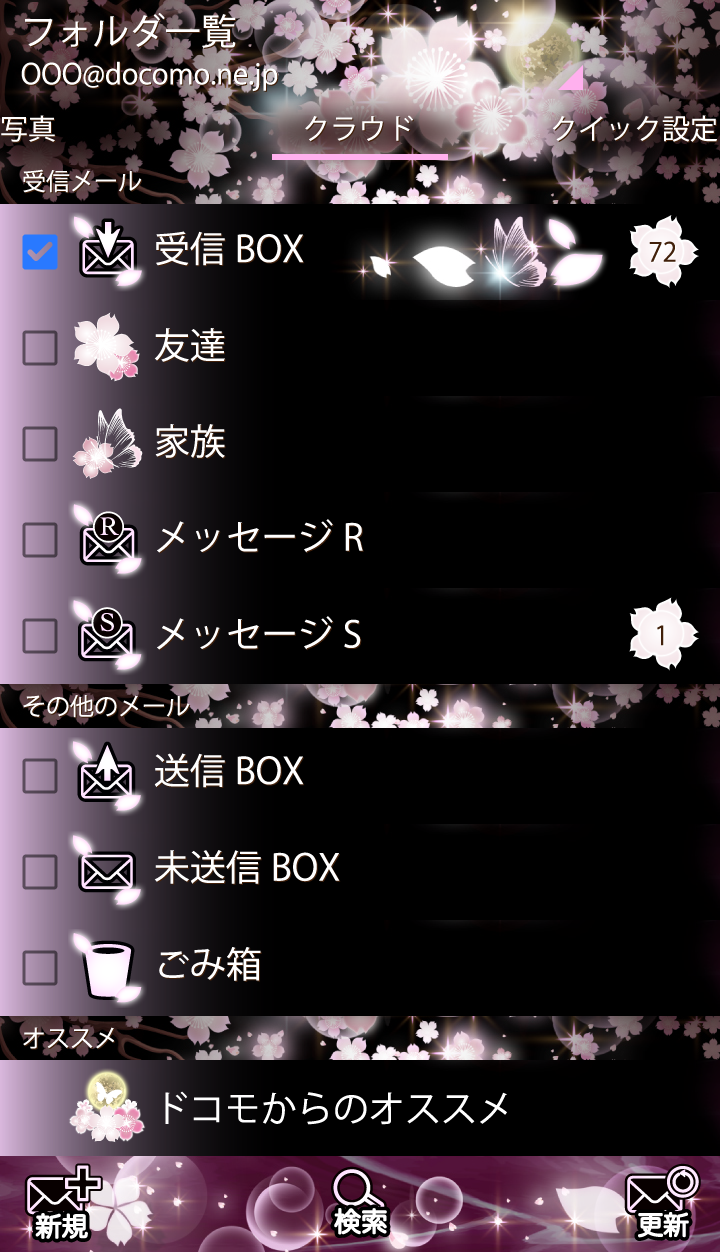Check the 友達 folder checkbox
Image resolution: width=720 pixels, height=1252 pixels.
pyautogui.click(x=40, y=348)
